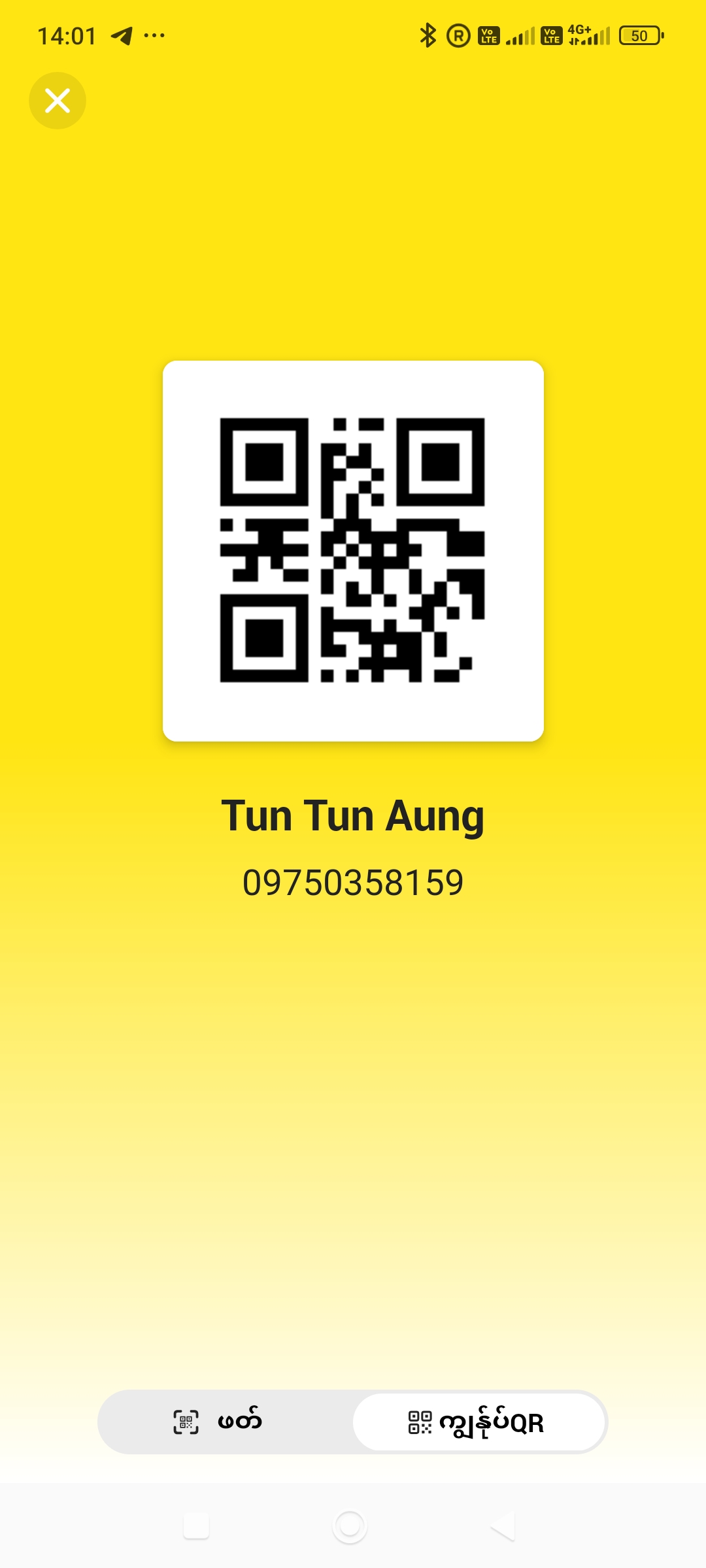Close the QR code screen
Viewport: 706px width, 1568px height.
(x=58, y=101)
